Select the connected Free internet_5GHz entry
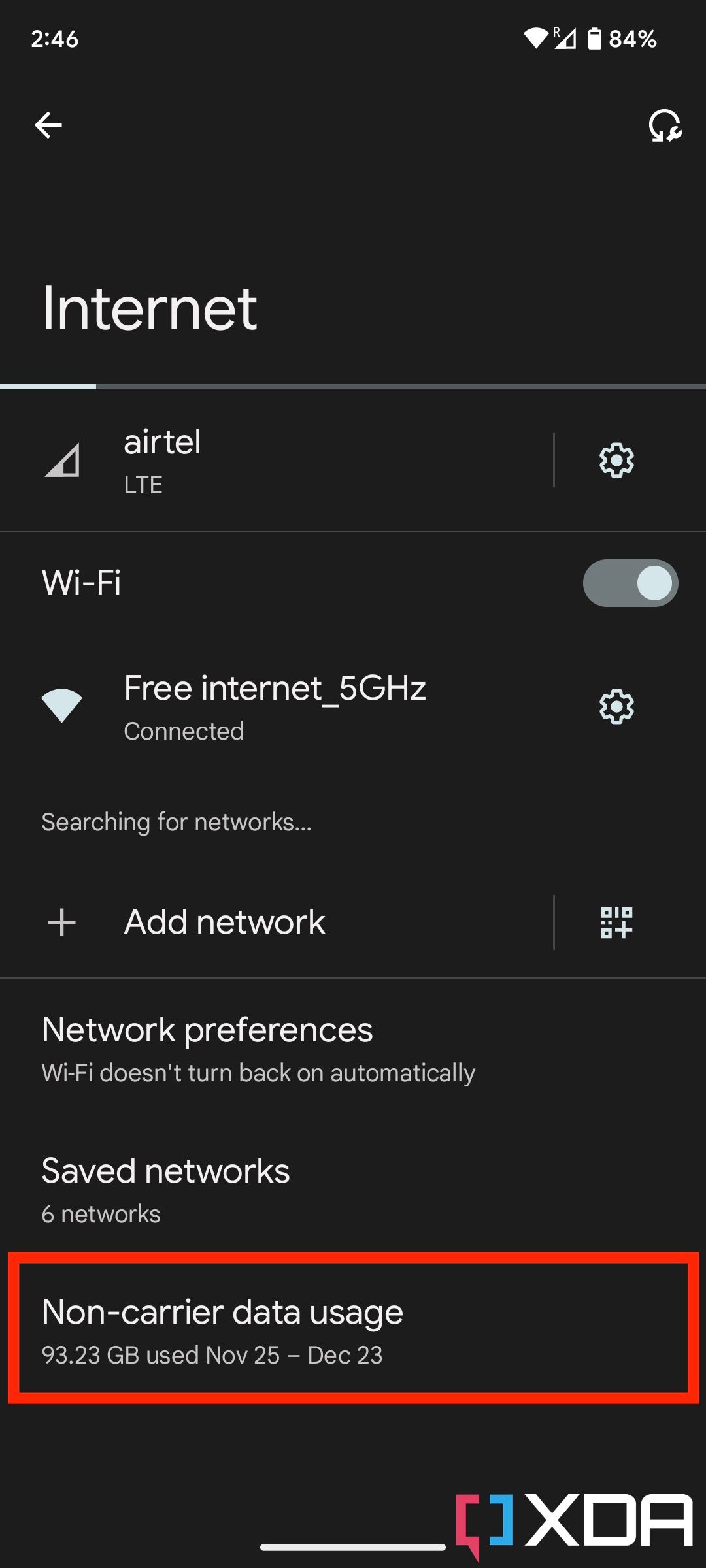706x1568 pixels. [275, 706]
